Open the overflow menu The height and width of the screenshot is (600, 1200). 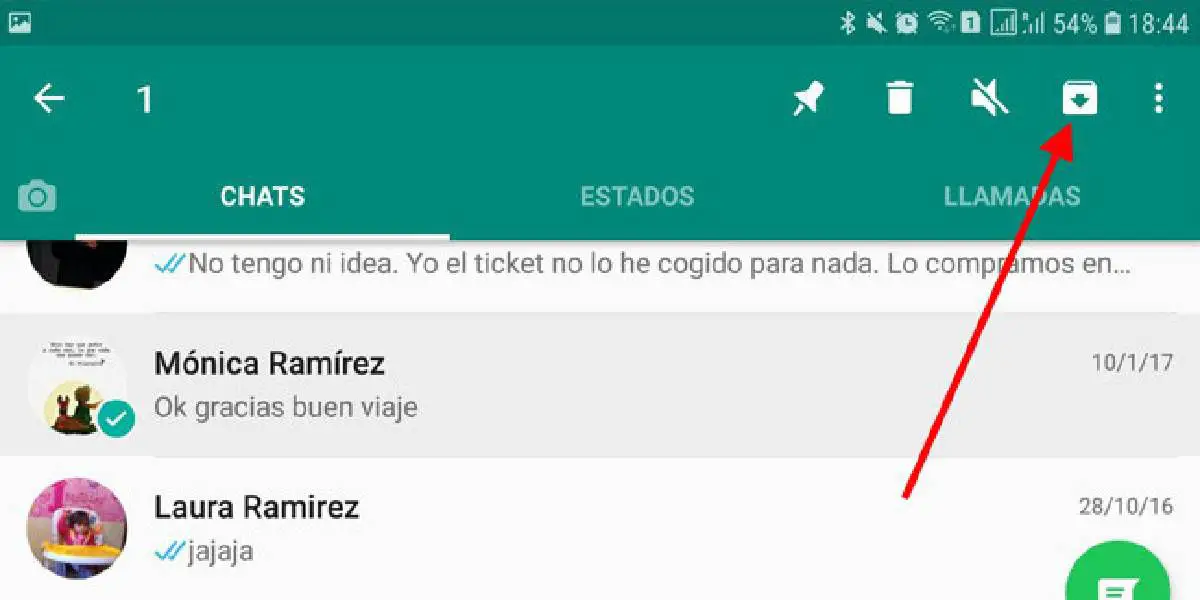click(x=1158, y=98)
